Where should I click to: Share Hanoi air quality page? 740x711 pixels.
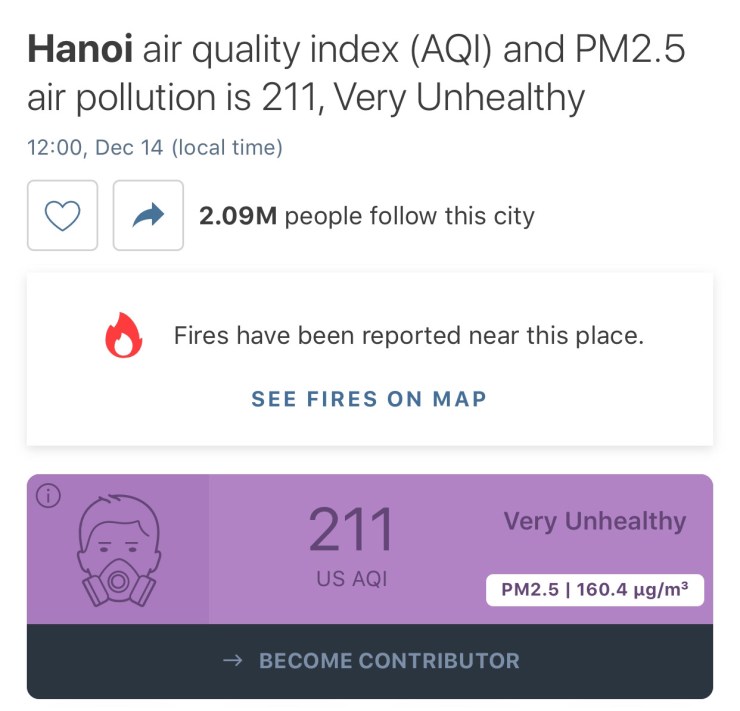(148, 215)
